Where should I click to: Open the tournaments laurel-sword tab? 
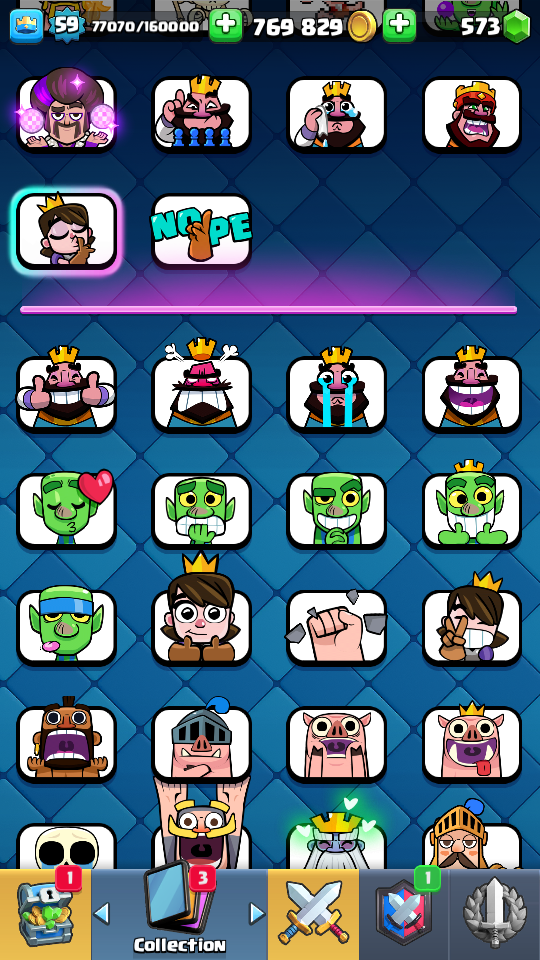495,915
